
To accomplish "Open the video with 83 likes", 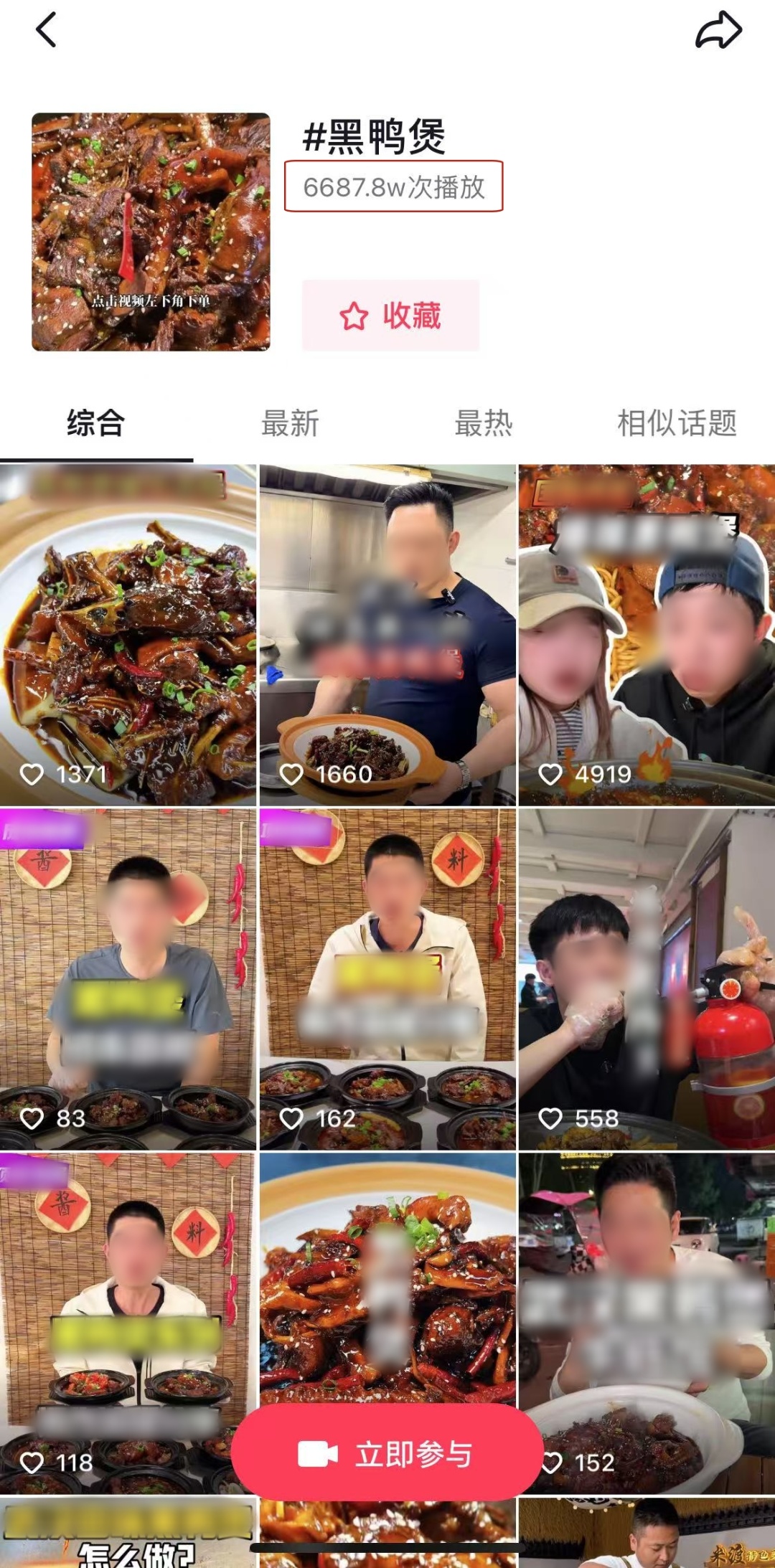I will point(128,979).
